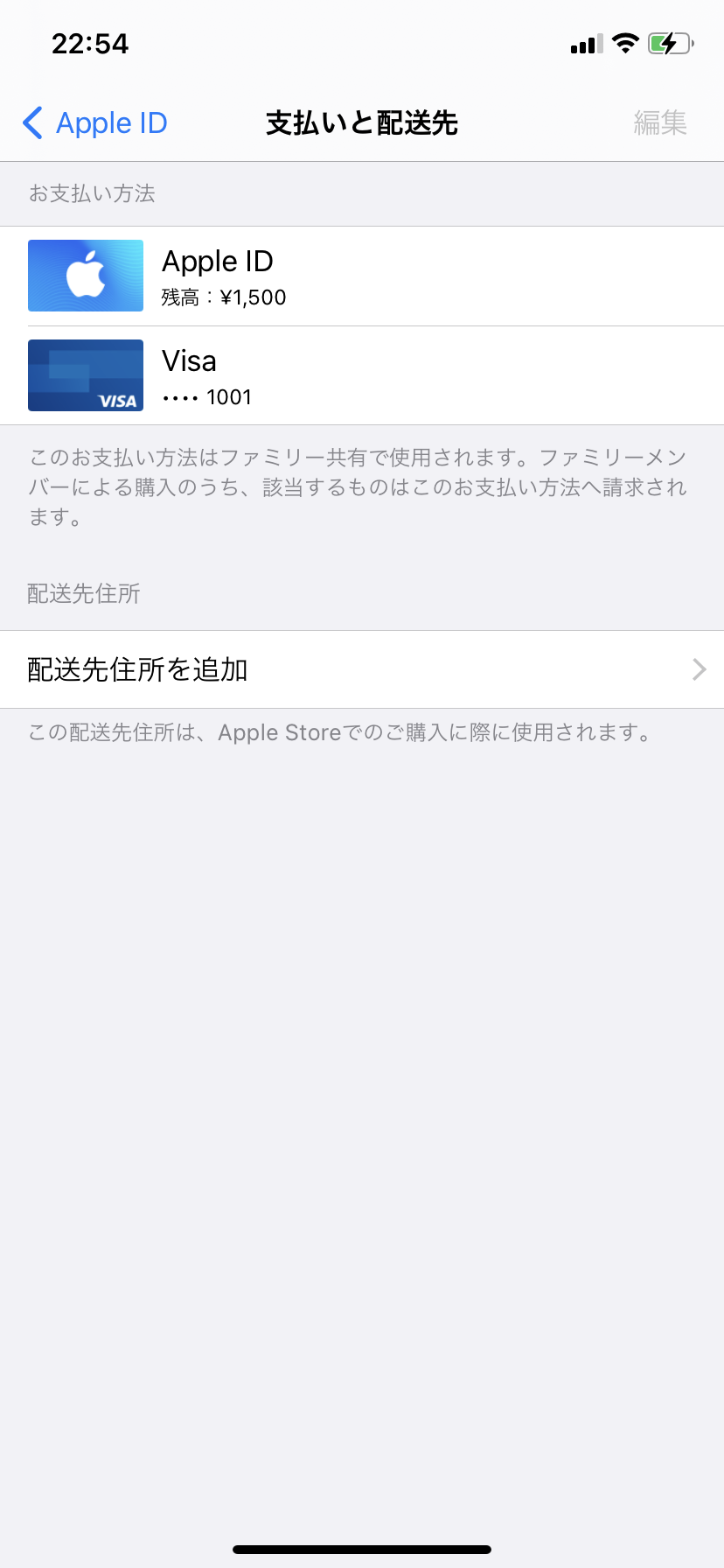Tap the Apple logo on the payment card
Image resolution: width=724 pixels, height=1568 pixels.
click(x=85, y=271)
